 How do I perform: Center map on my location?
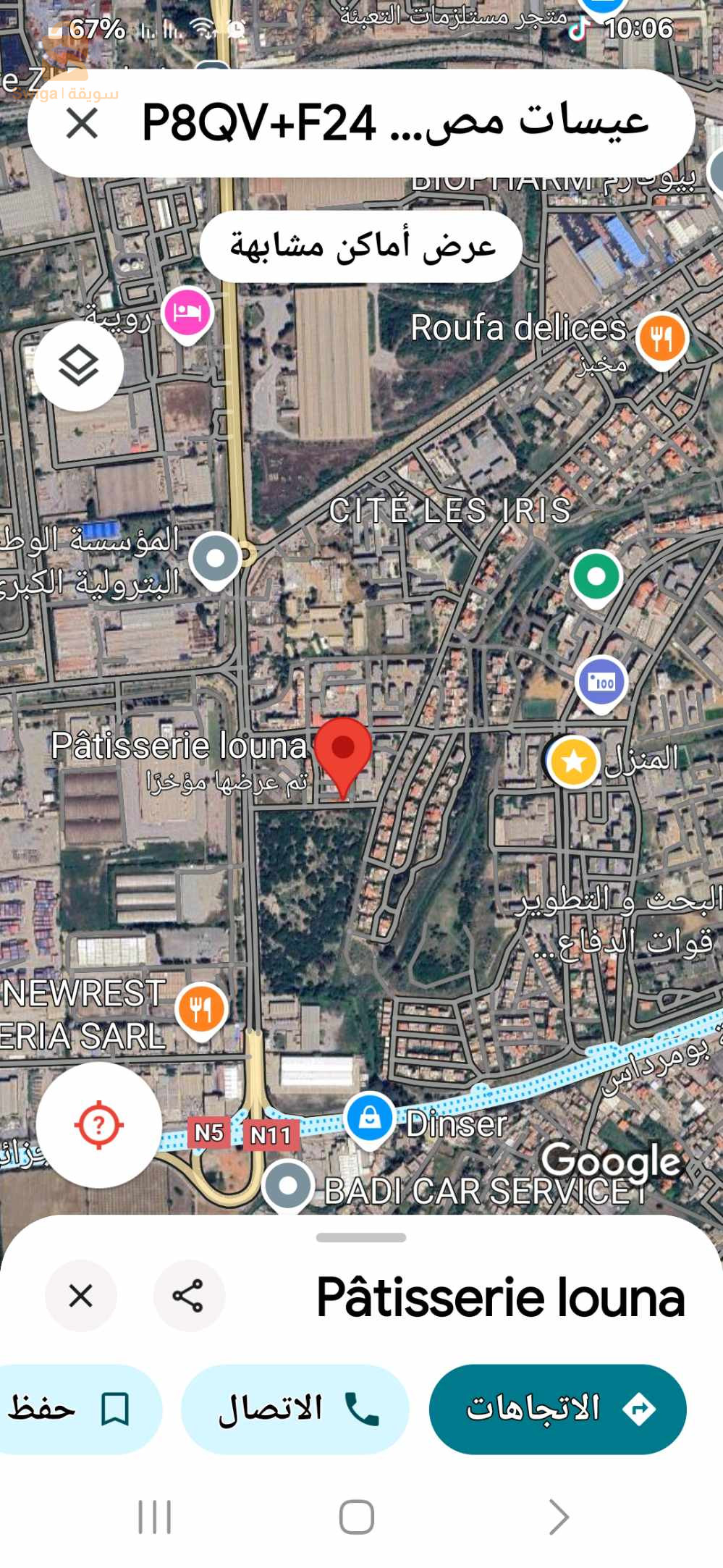98,1125
